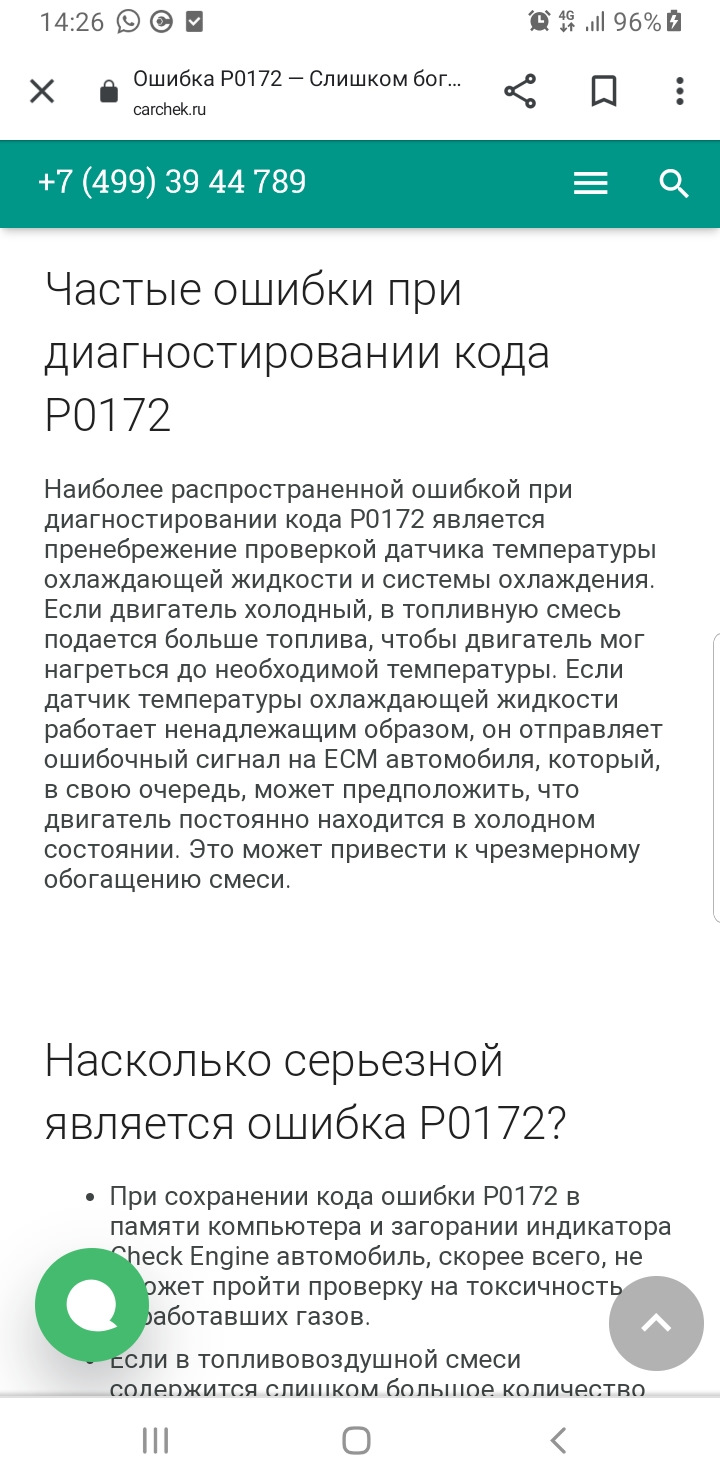Open the green chat bubble

pyautogui.click(x=92, y=1304)
